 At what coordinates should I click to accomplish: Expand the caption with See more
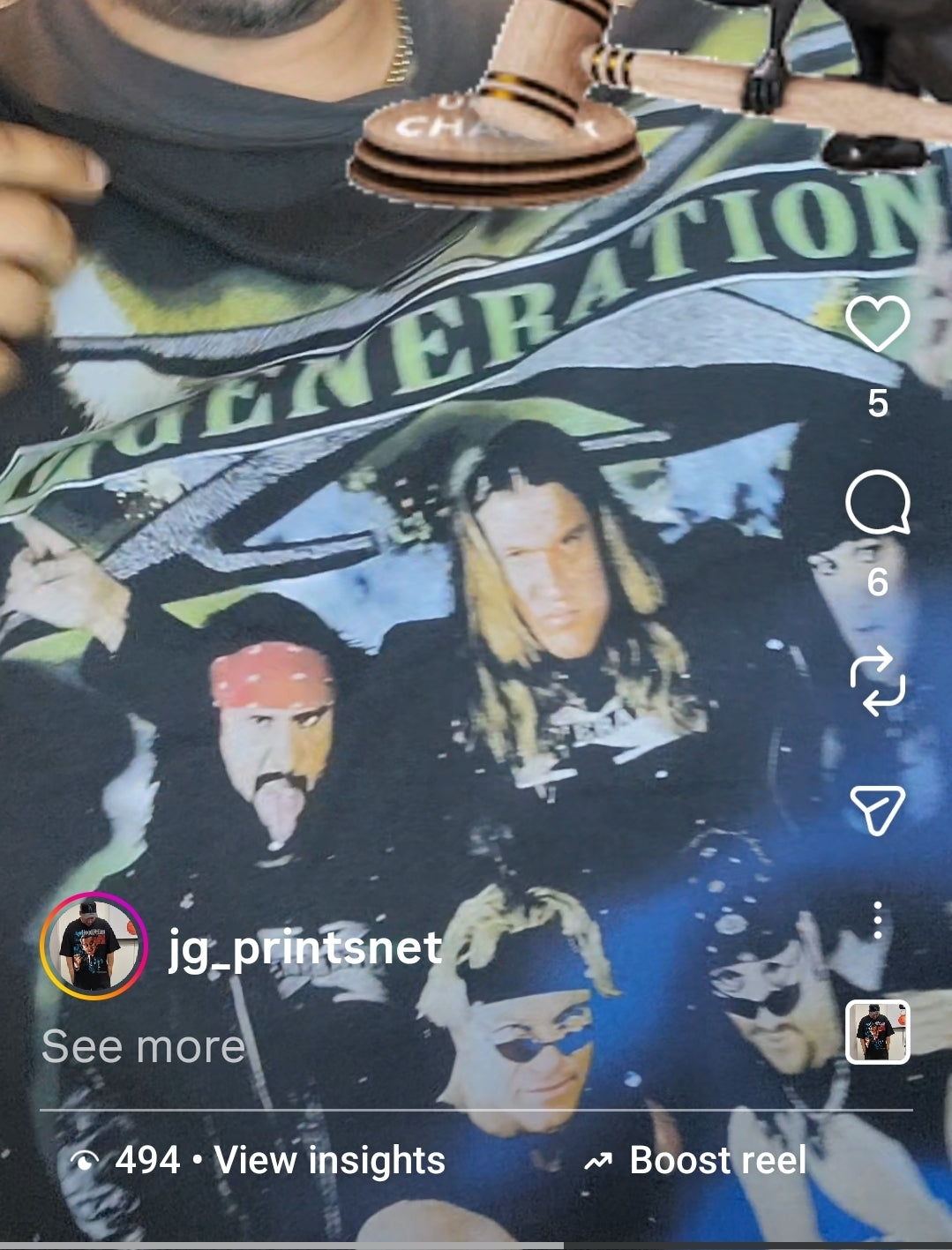click(144, 1047)
